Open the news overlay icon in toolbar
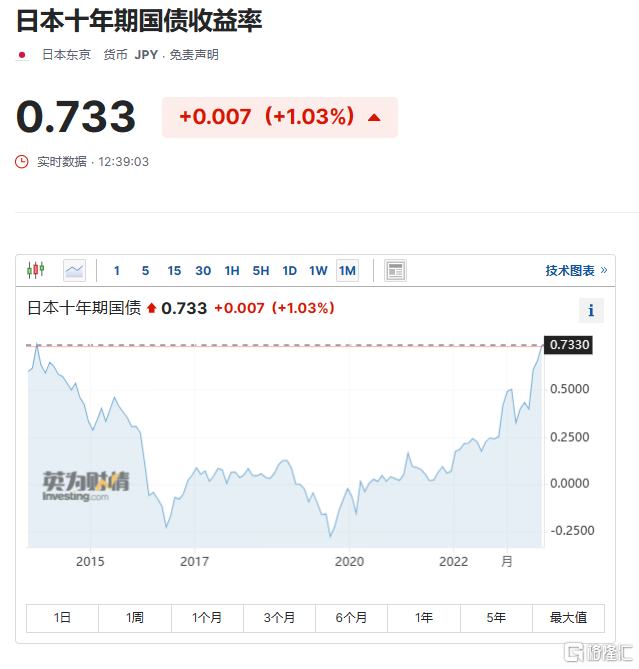The width and height of the screenshot is (639, 669). point(396,270)
